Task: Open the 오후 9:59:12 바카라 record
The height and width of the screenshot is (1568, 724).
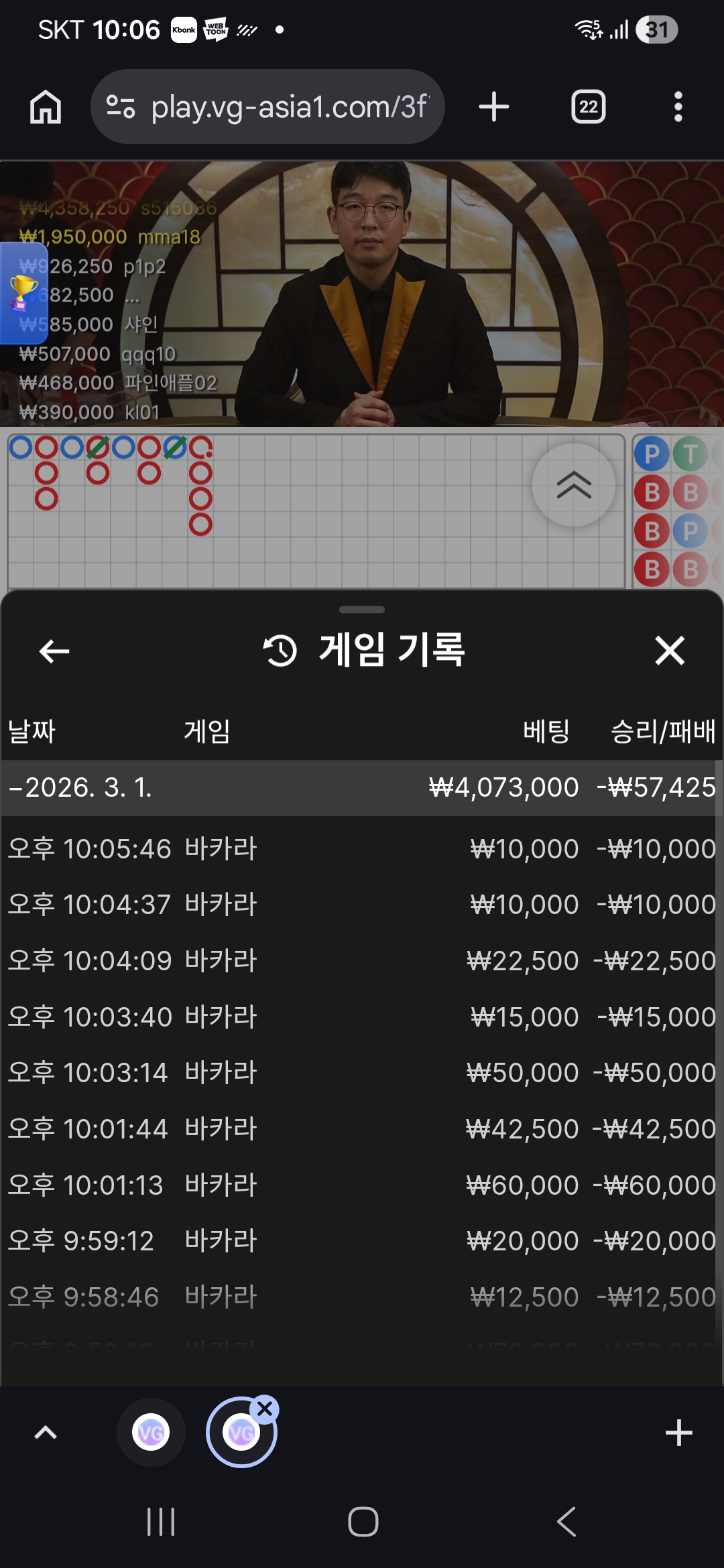Action: tap(362, 1241)
